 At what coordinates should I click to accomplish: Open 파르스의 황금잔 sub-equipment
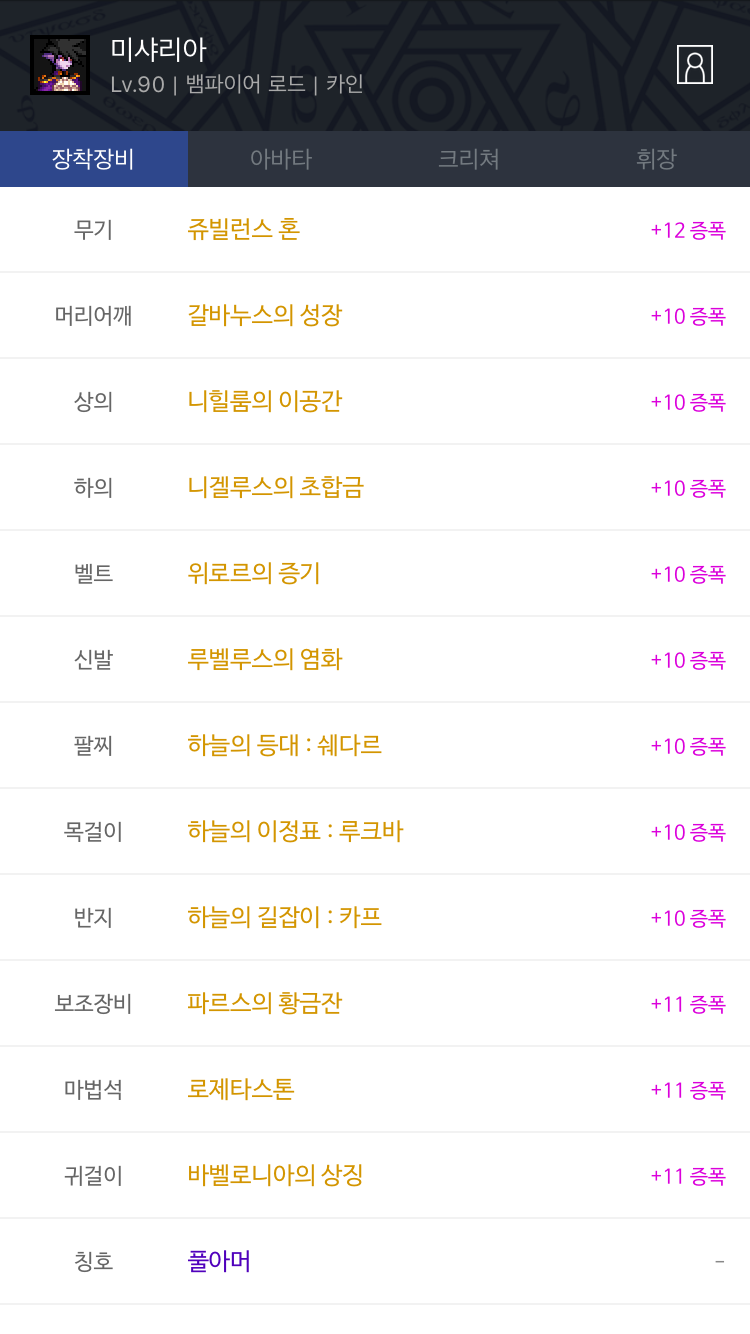375,1004
